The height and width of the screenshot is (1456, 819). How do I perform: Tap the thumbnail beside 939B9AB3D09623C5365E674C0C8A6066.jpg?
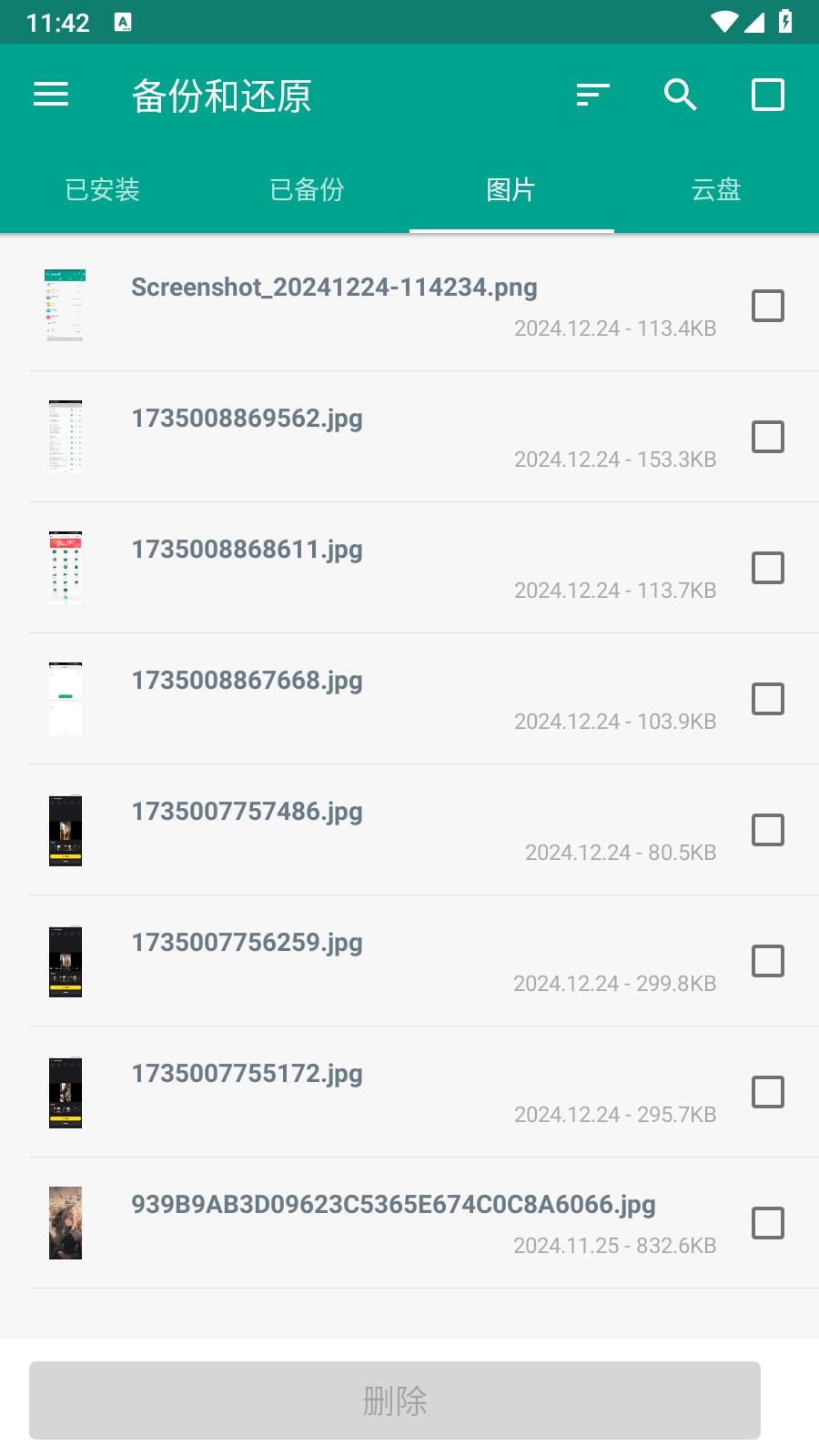pyautogui.click(x=65, y=1222)
